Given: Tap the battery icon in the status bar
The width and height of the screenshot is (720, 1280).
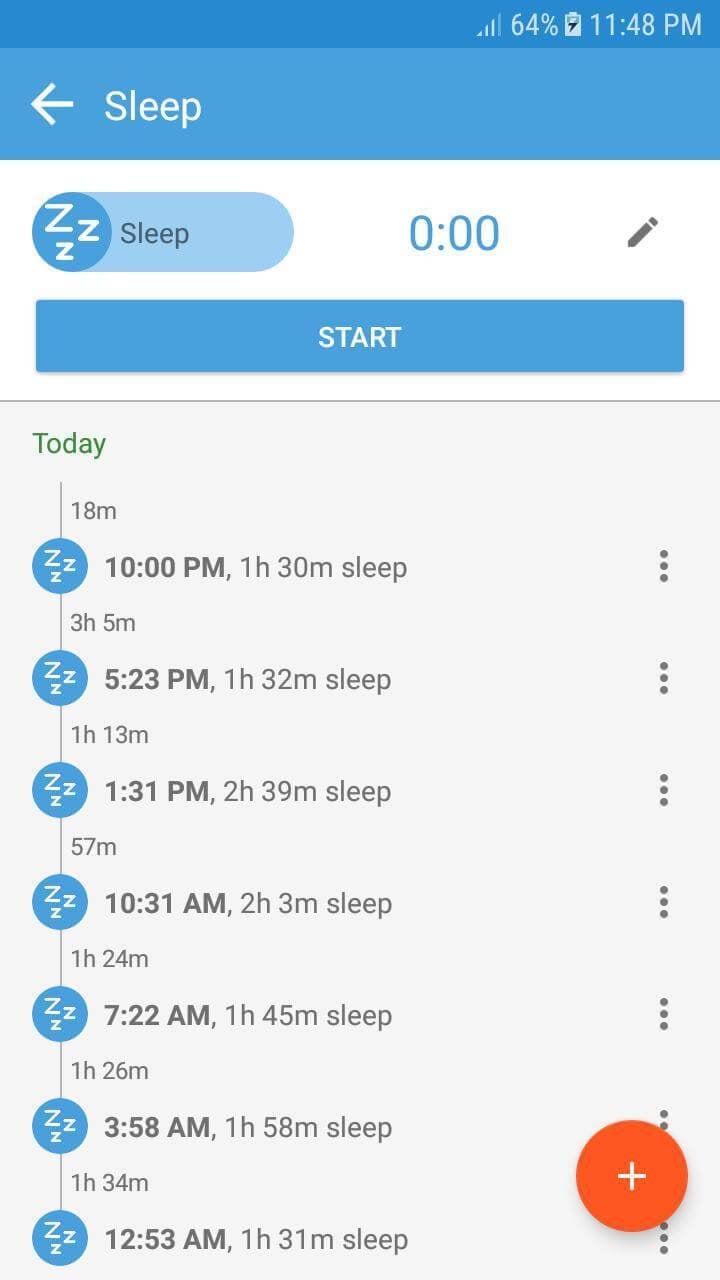Looking at the screenshot, I should (571, 25).
